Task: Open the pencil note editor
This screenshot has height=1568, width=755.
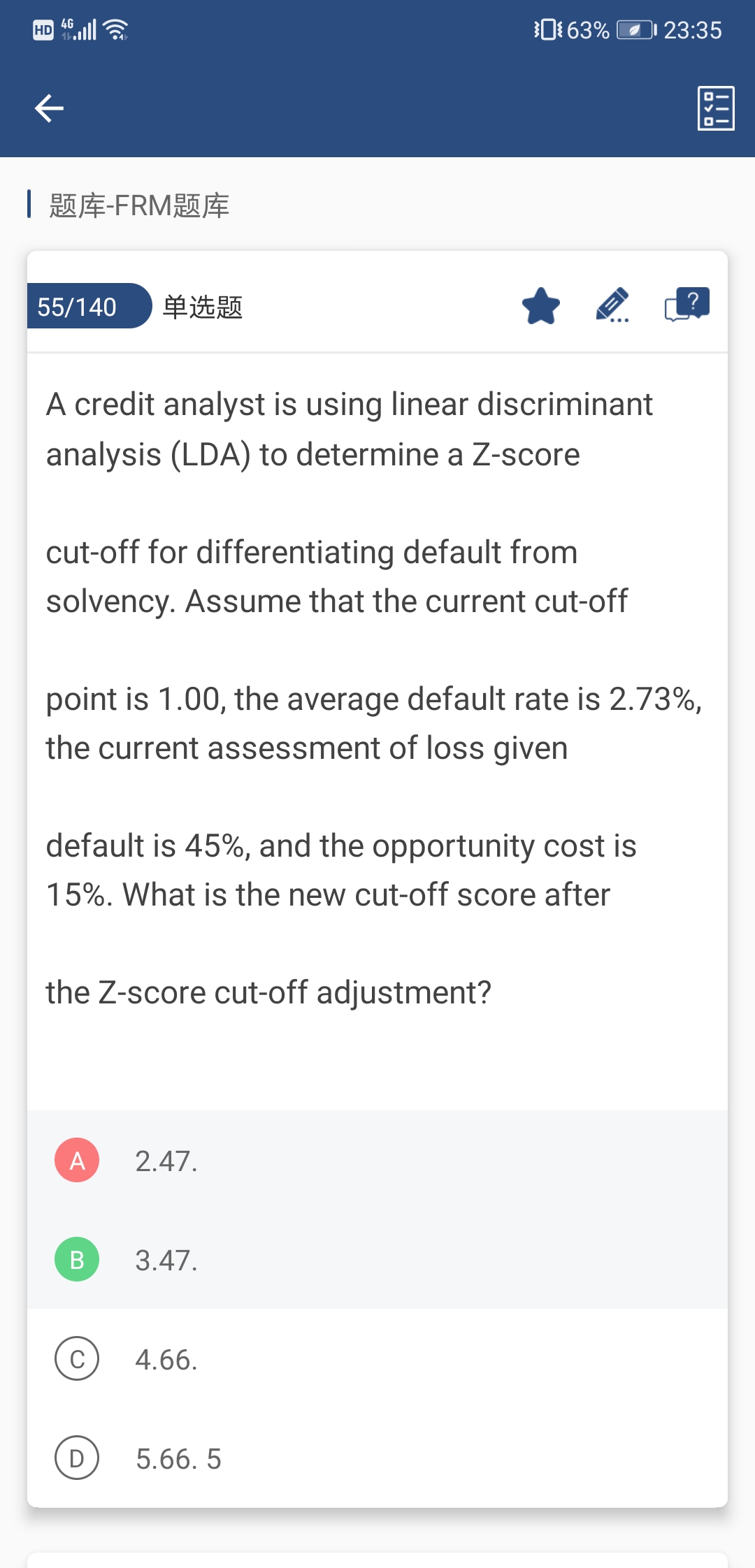Action: tap(612, 305)
